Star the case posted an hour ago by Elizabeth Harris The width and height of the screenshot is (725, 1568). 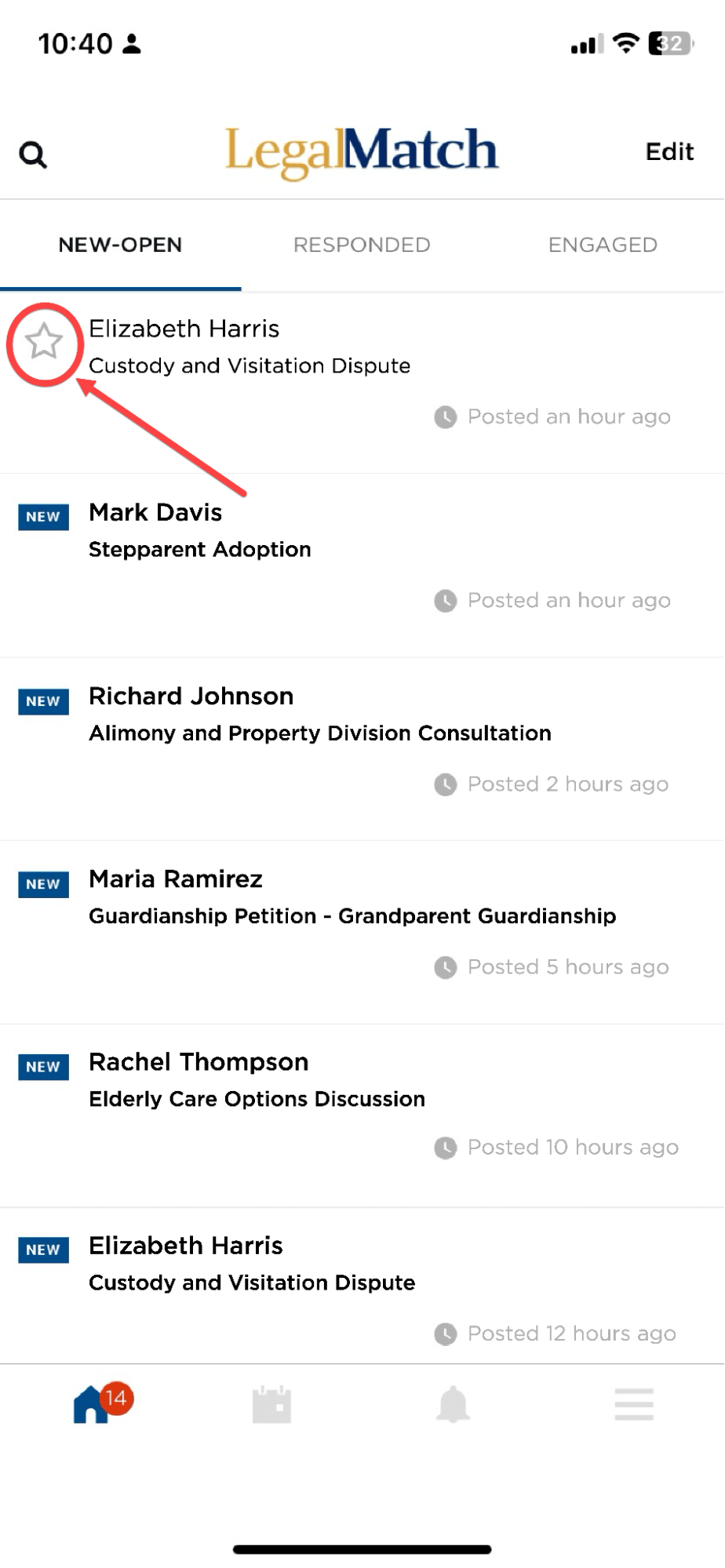[x=44, y=342]
